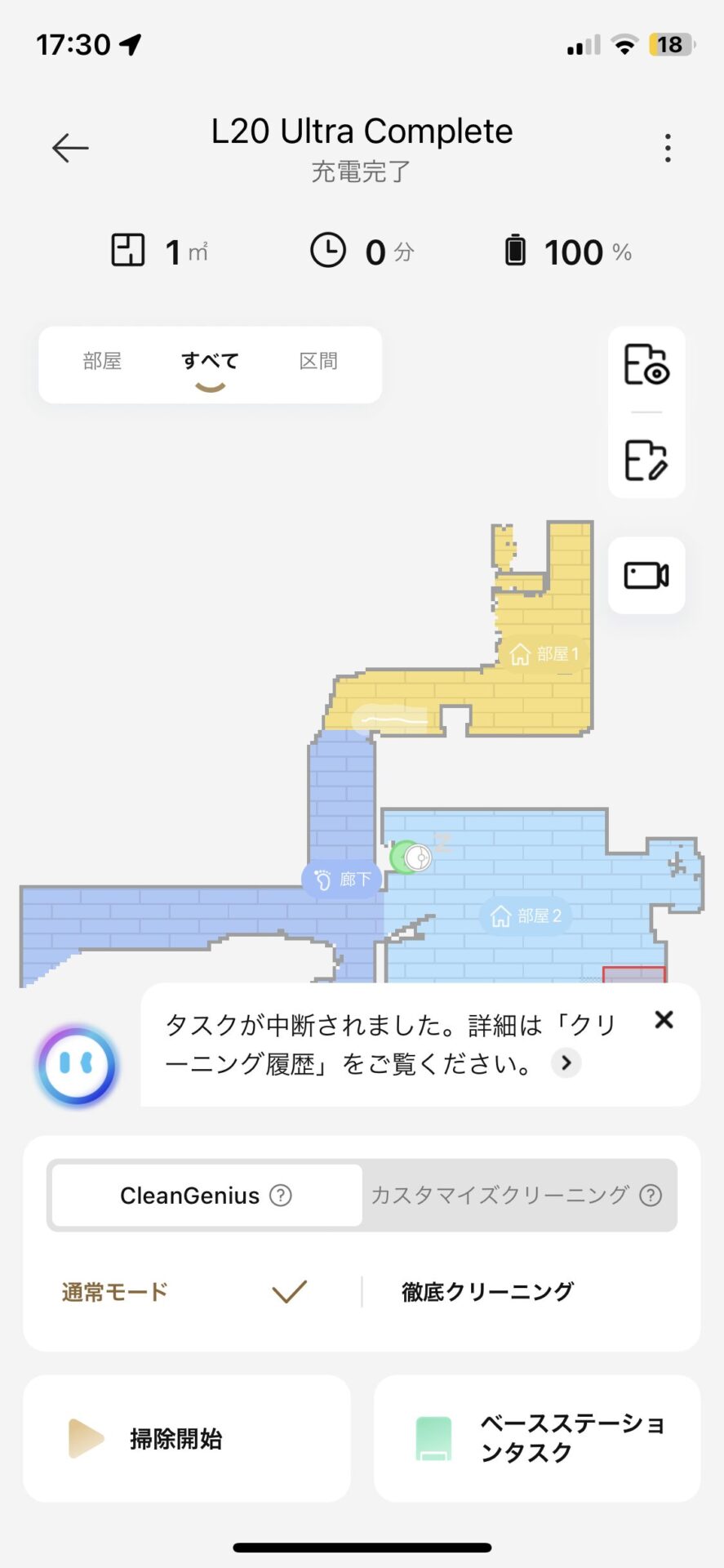
Task: Select the すべて tab
Action: 210,361
